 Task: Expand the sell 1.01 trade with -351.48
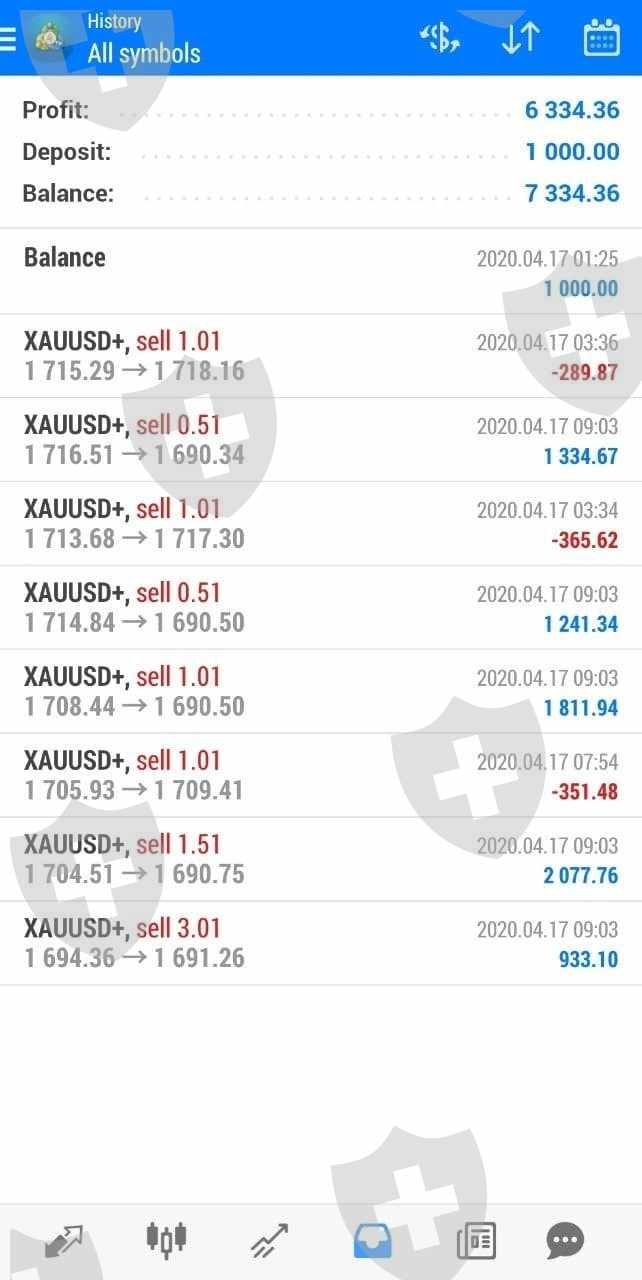tap(320, 776)
